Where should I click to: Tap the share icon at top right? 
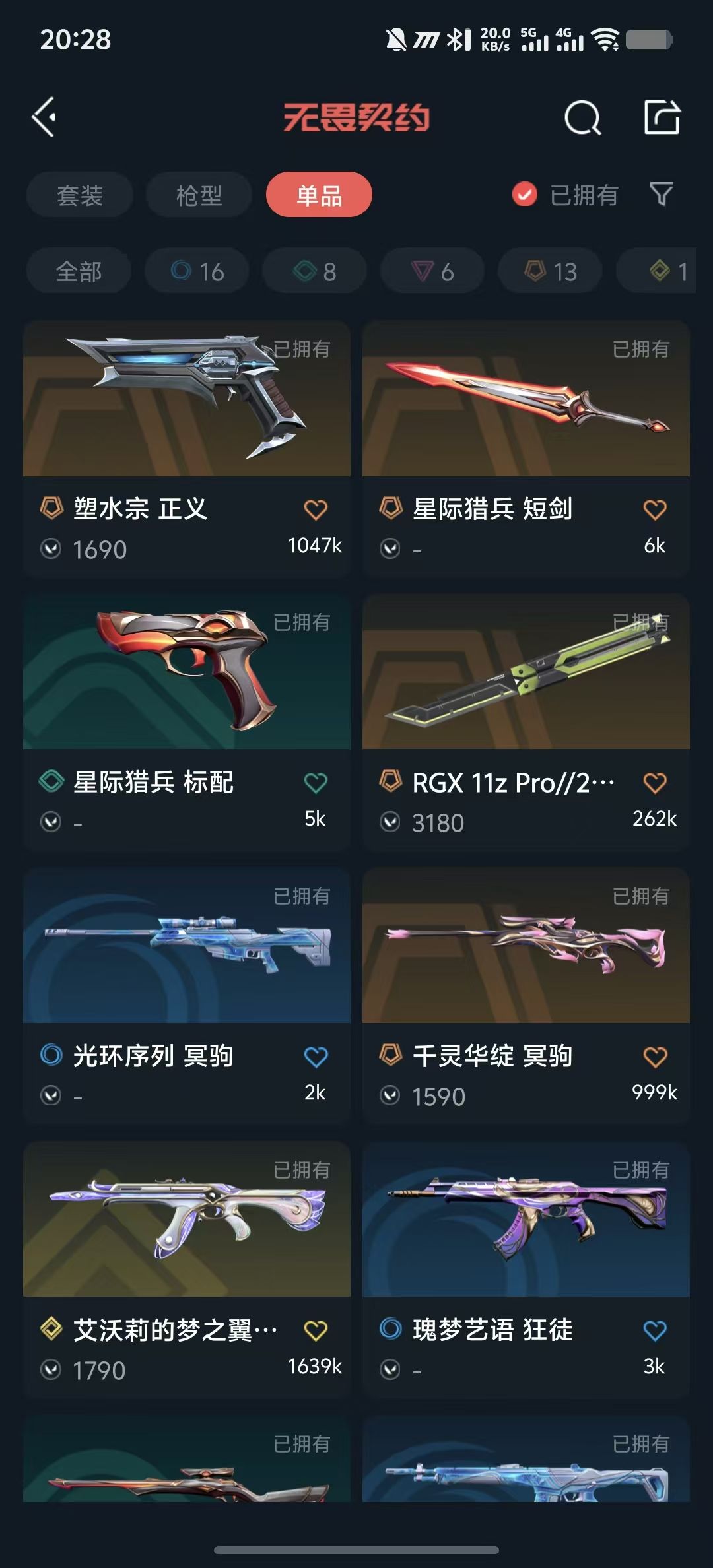pos(662,119)
